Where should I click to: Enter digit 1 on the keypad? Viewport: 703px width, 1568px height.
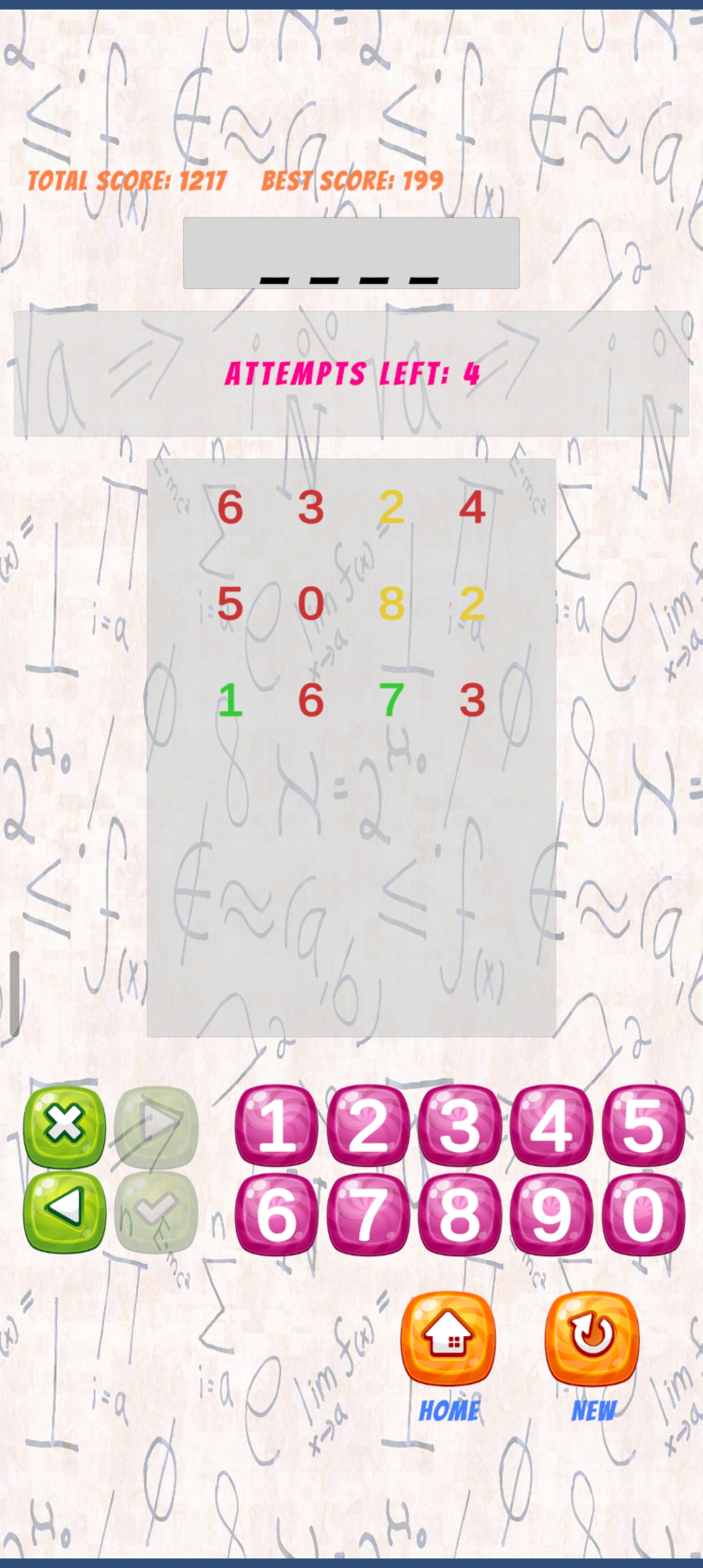277,1125
